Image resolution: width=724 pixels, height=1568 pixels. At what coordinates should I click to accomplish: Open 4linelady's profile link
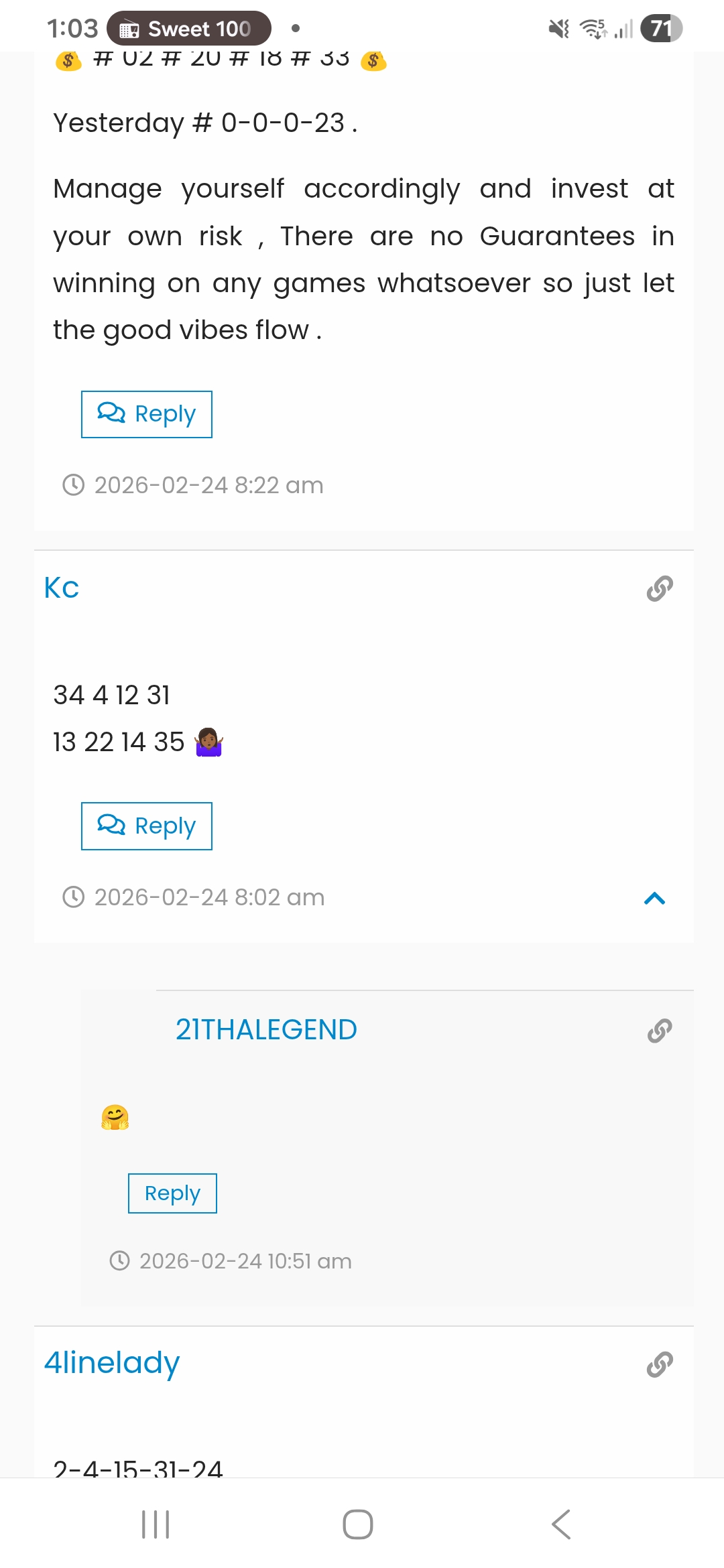tap(113, 1361)
